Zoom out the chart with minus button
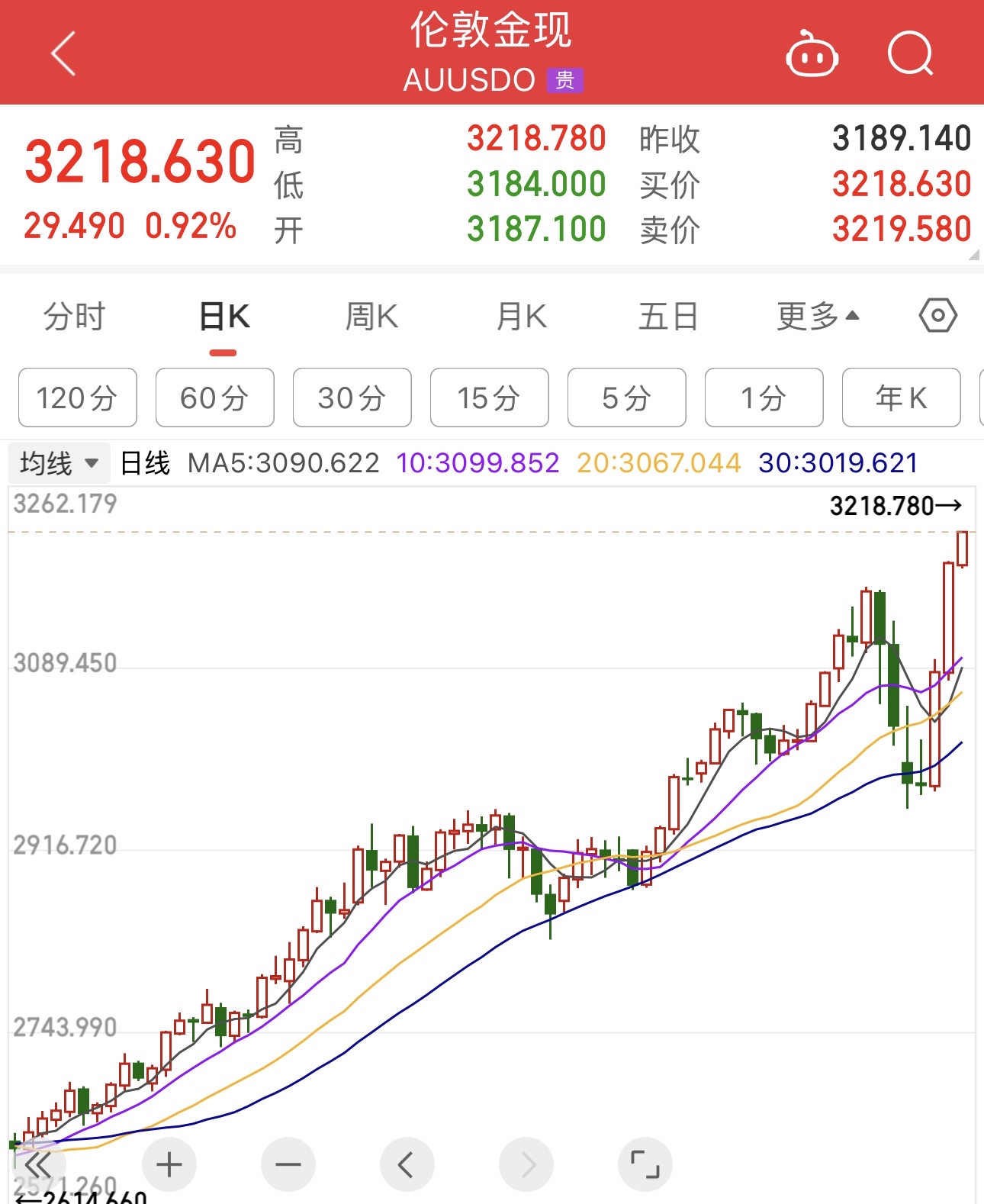The image size is (984, 1204). pos(288,1164)
